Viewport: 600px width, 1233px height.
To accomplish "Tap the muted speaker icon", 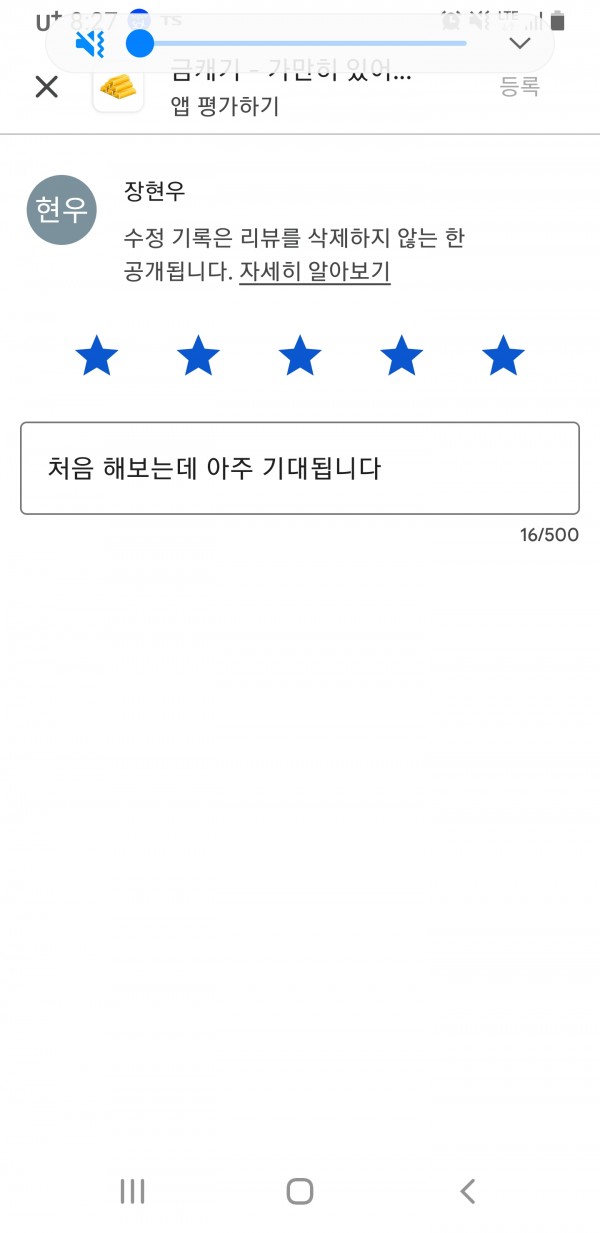I will point(90,43).
